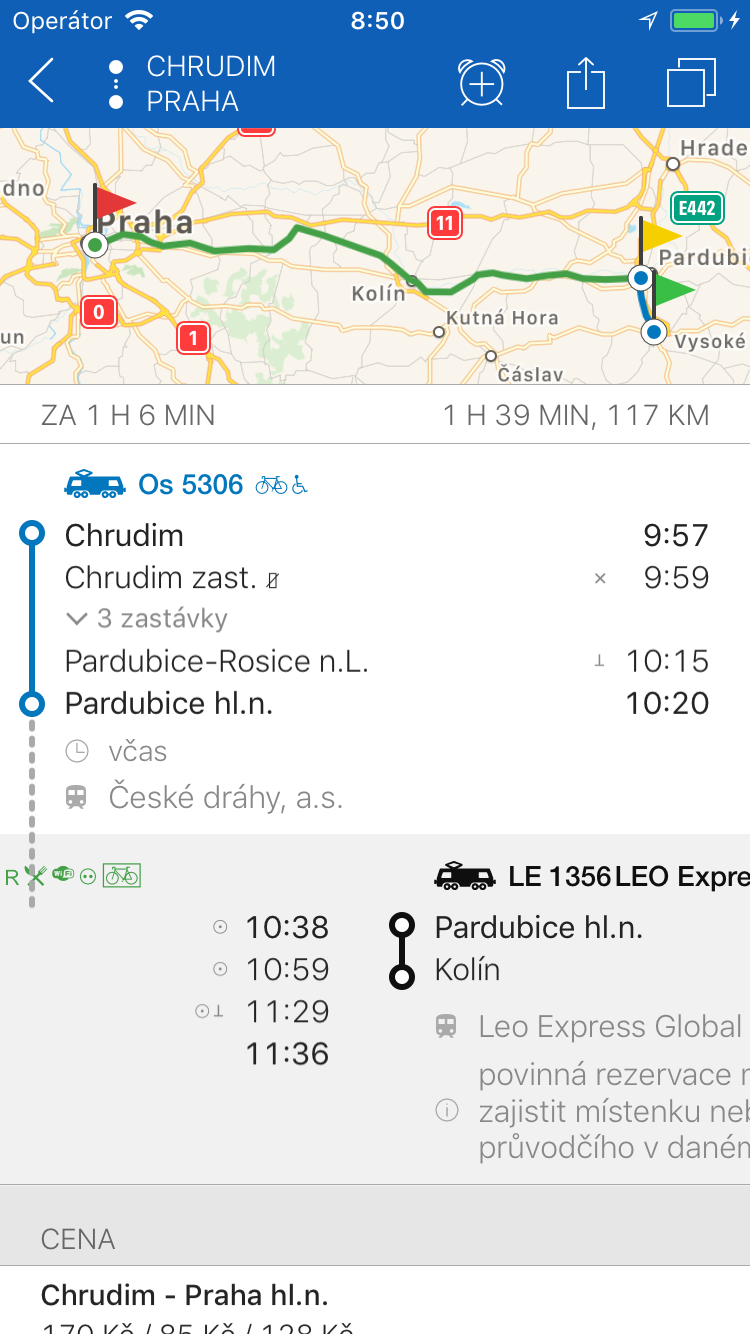Expand the 3 zastávky stops list
The width and height of the screenshot is (750, 1334).
(x=148, y=619)
